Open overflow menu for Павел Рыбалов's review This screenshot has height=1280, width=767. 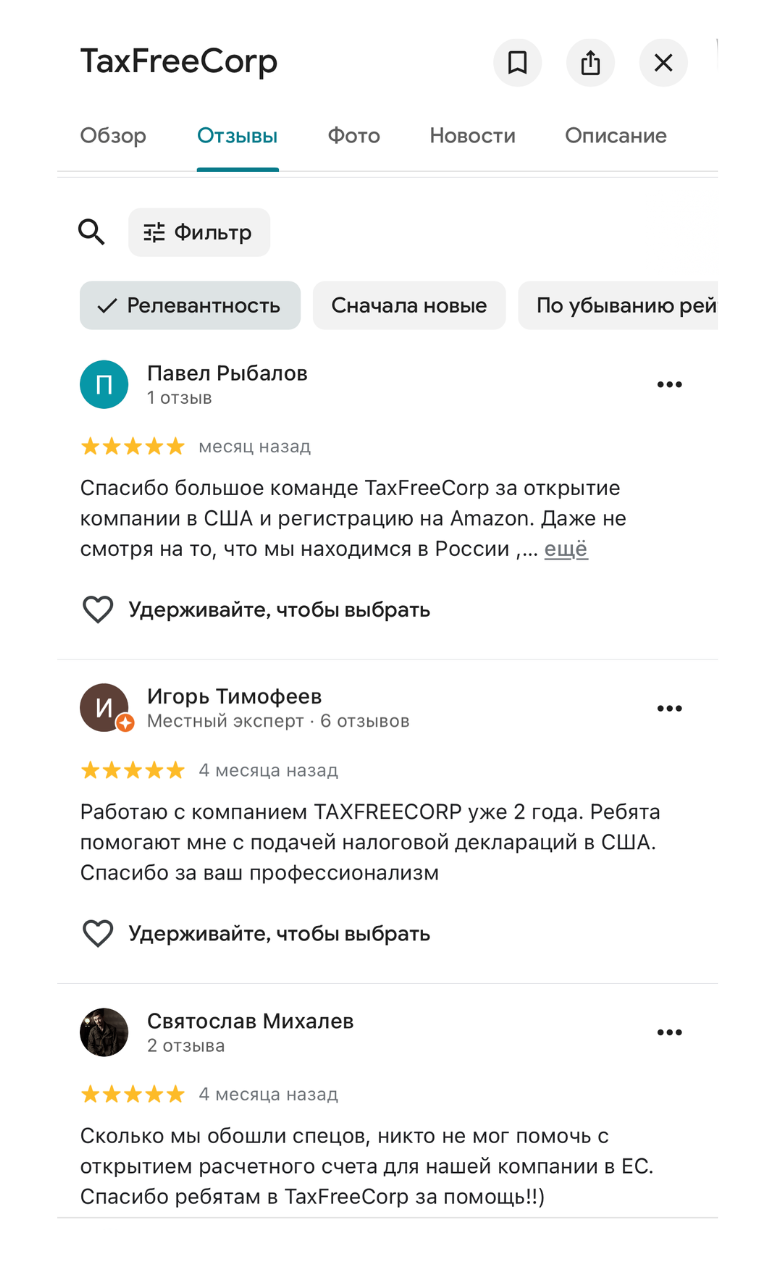[669, 385]
